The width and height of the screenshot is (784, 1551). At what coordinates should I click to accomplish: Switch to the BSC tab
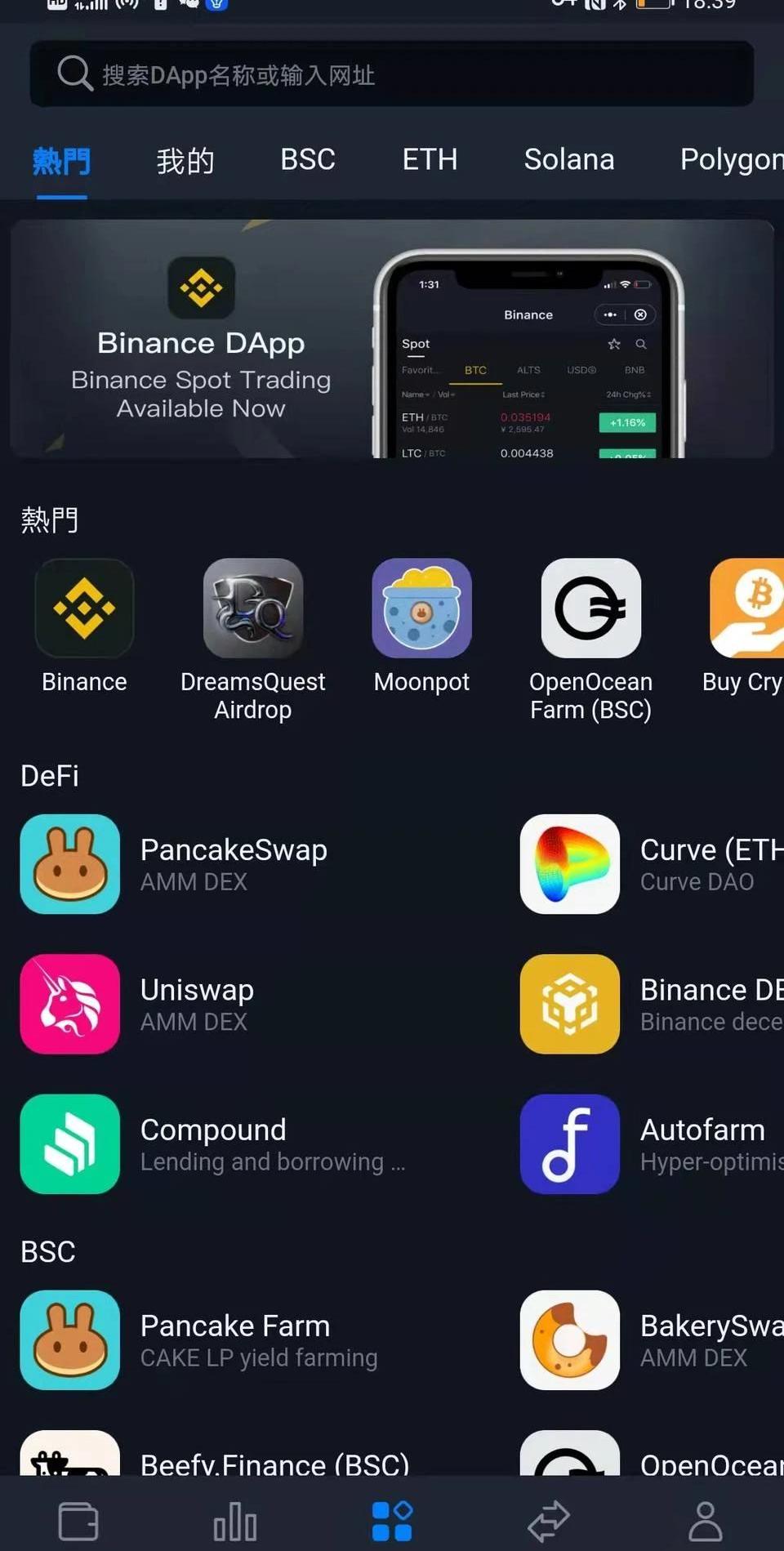[x=308, y=160]
